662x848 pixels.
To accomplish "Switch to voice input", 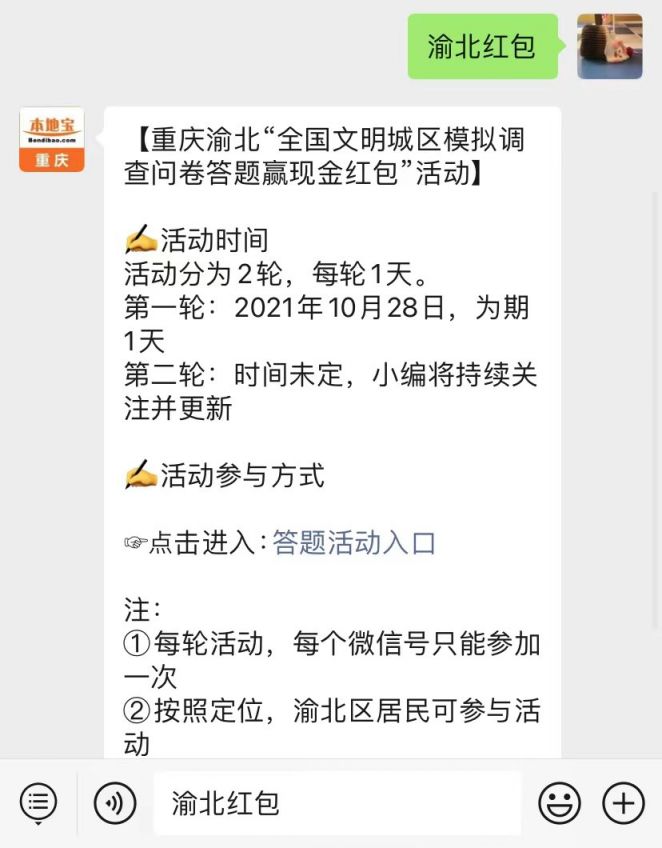I will (115, 802).
